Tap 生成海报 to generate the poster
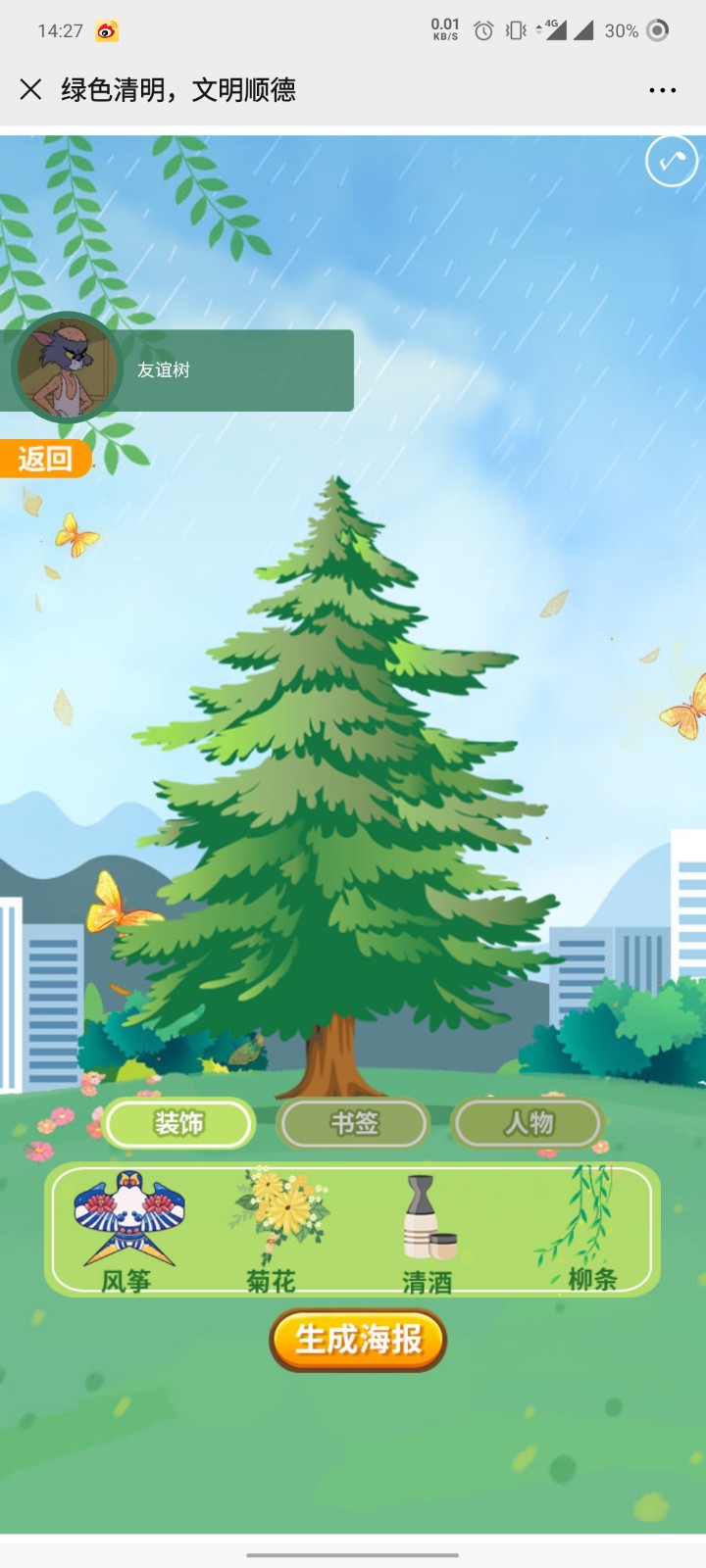This screenshot has width=706, height=1568. tap(358, 1340)
